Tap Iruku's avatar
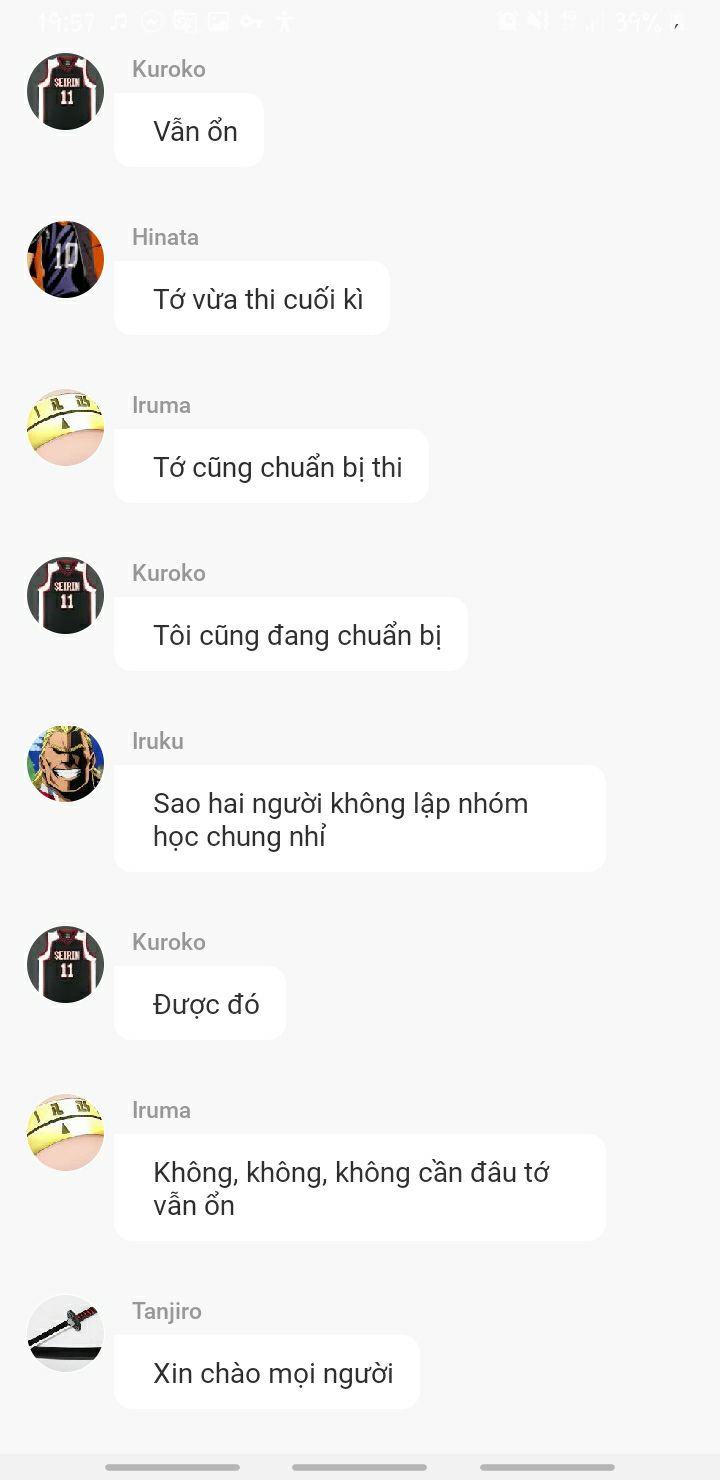The image size is (720, 1480). coord(65,764)
